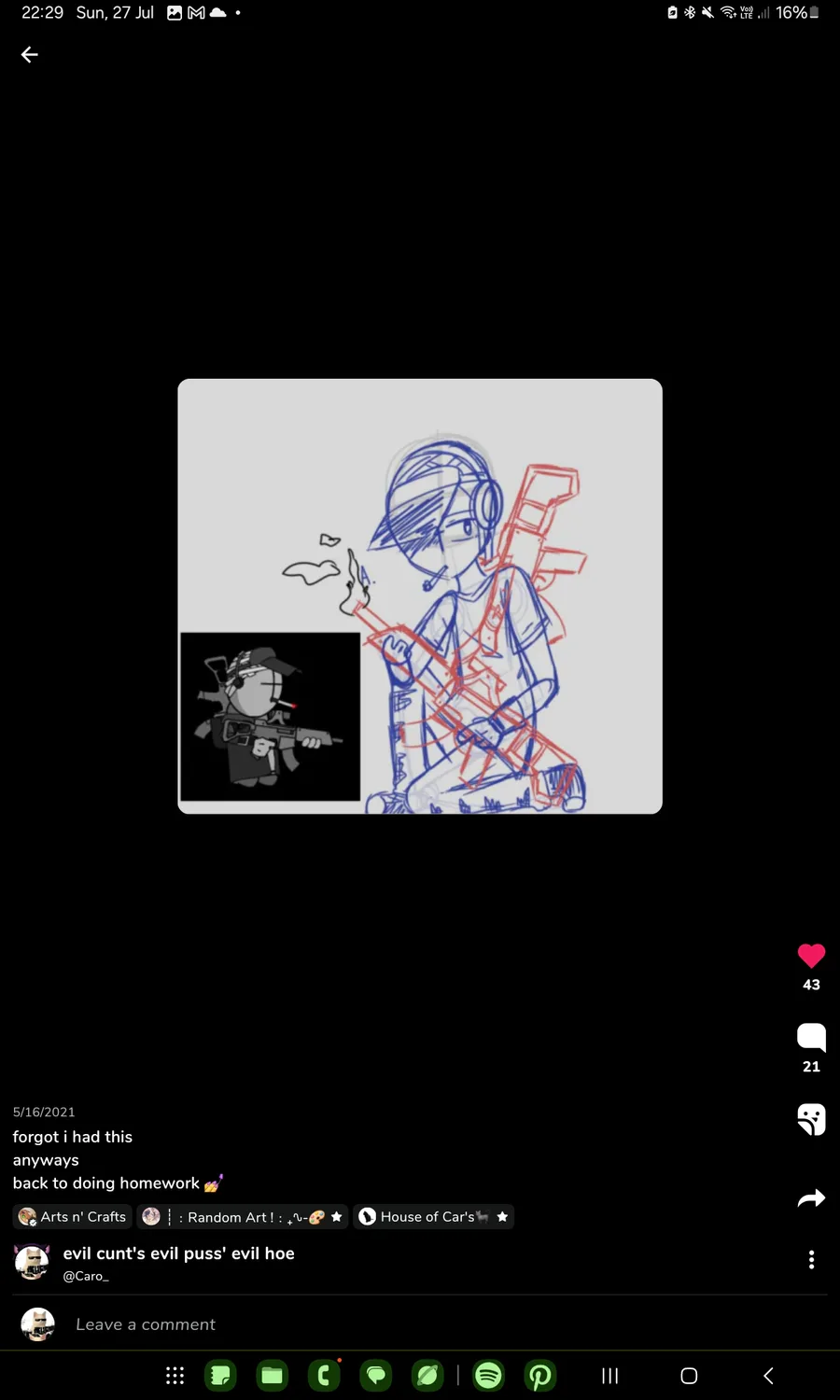Open the sticker reaction icon
840x1400 pixels.
point(811,1119)
